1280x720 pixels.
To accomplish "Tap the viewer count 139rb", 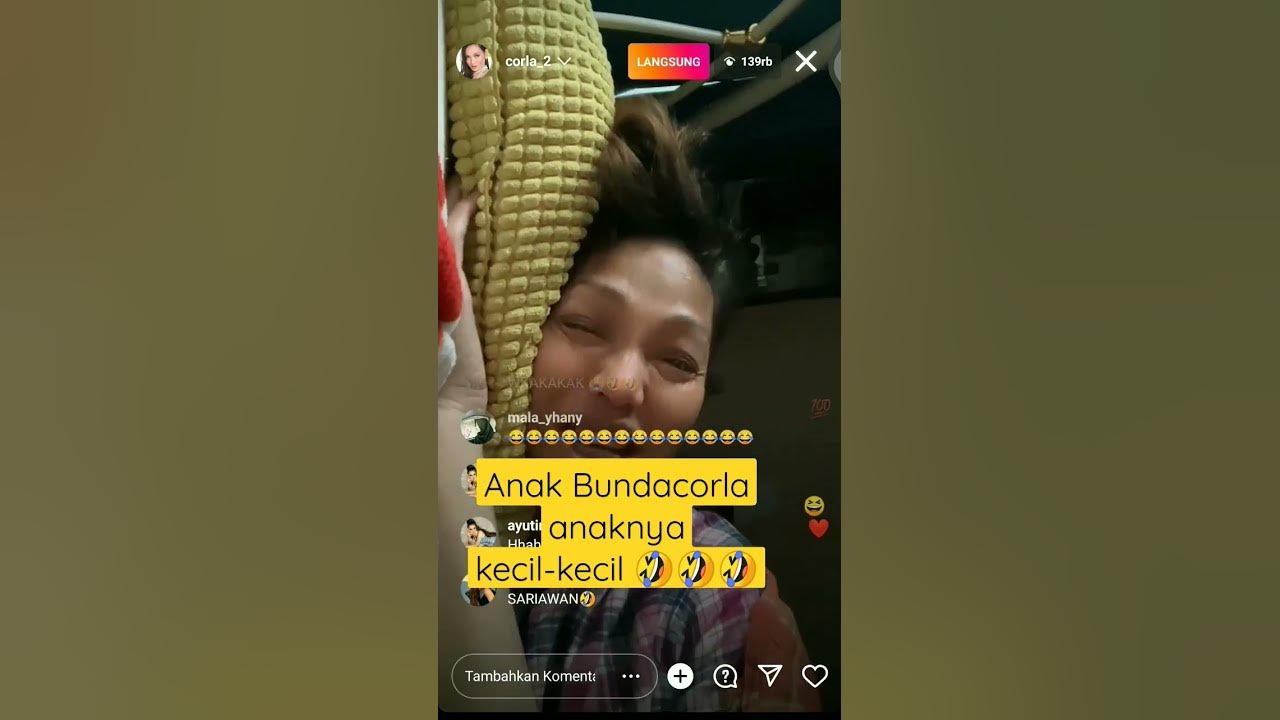I will point(750,62).
